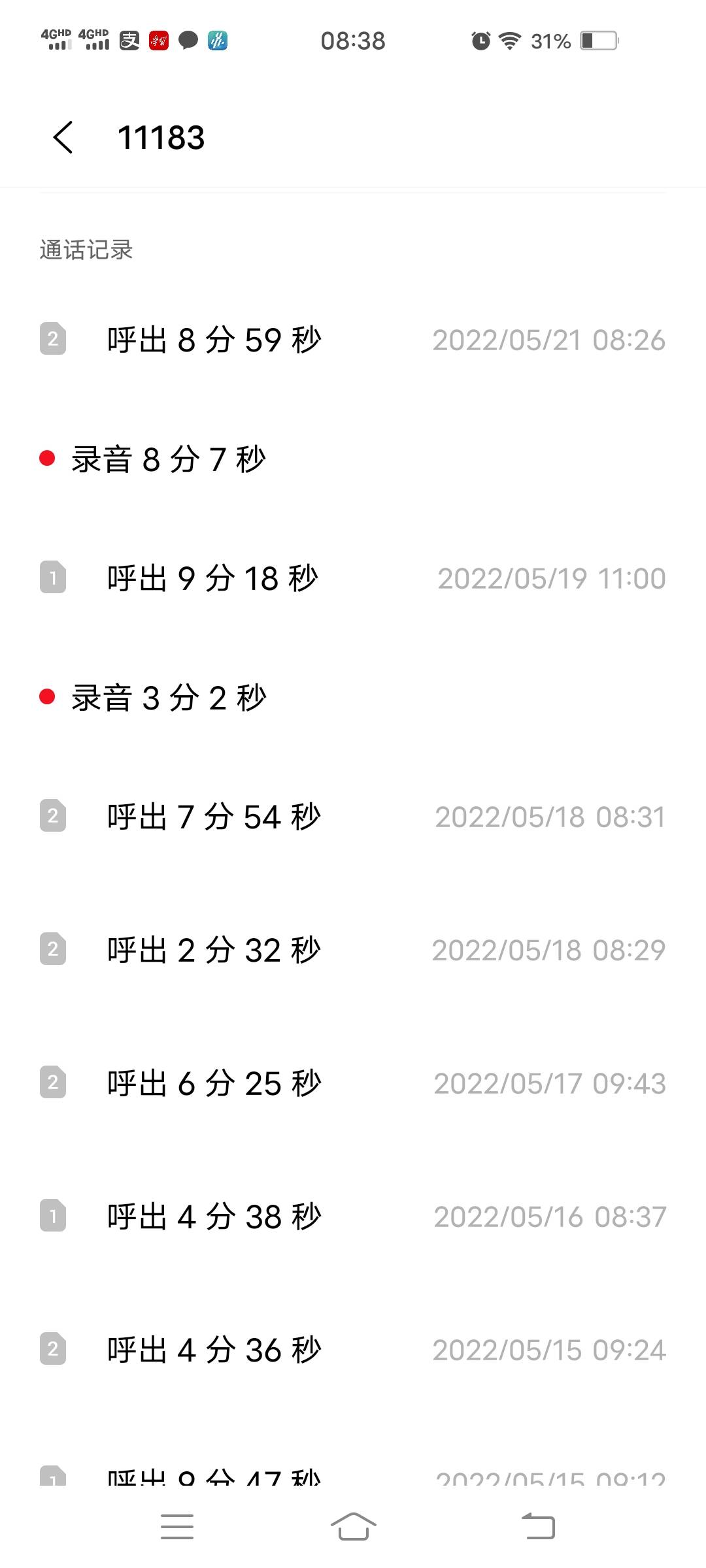Screen dimensions: 706x1568
Task: Select the call from 2022/05/15 09:24
Action: click(x=353, y=1350)
